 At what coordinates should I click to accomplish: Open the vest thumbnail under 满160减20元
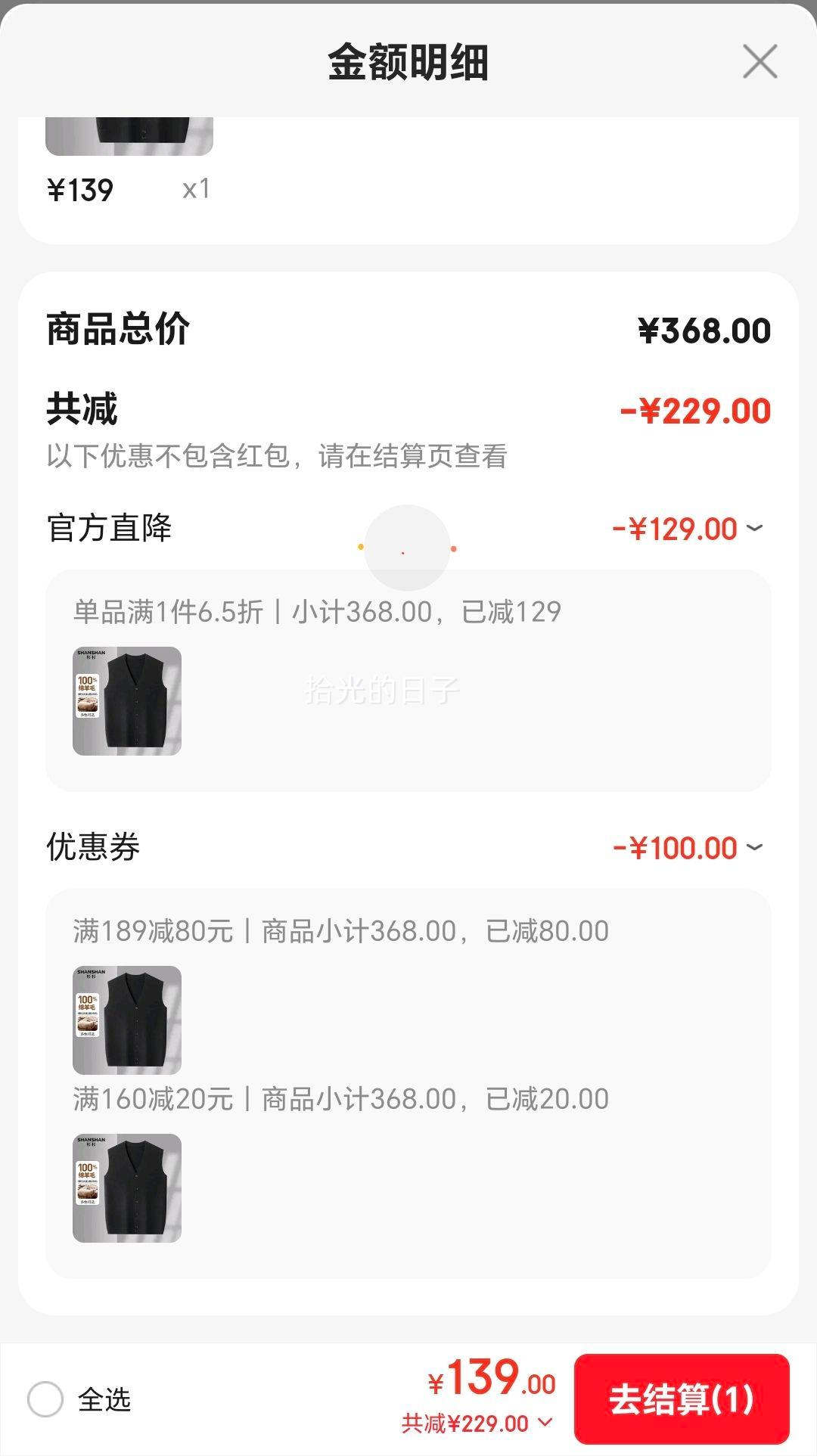[127, 1187]
